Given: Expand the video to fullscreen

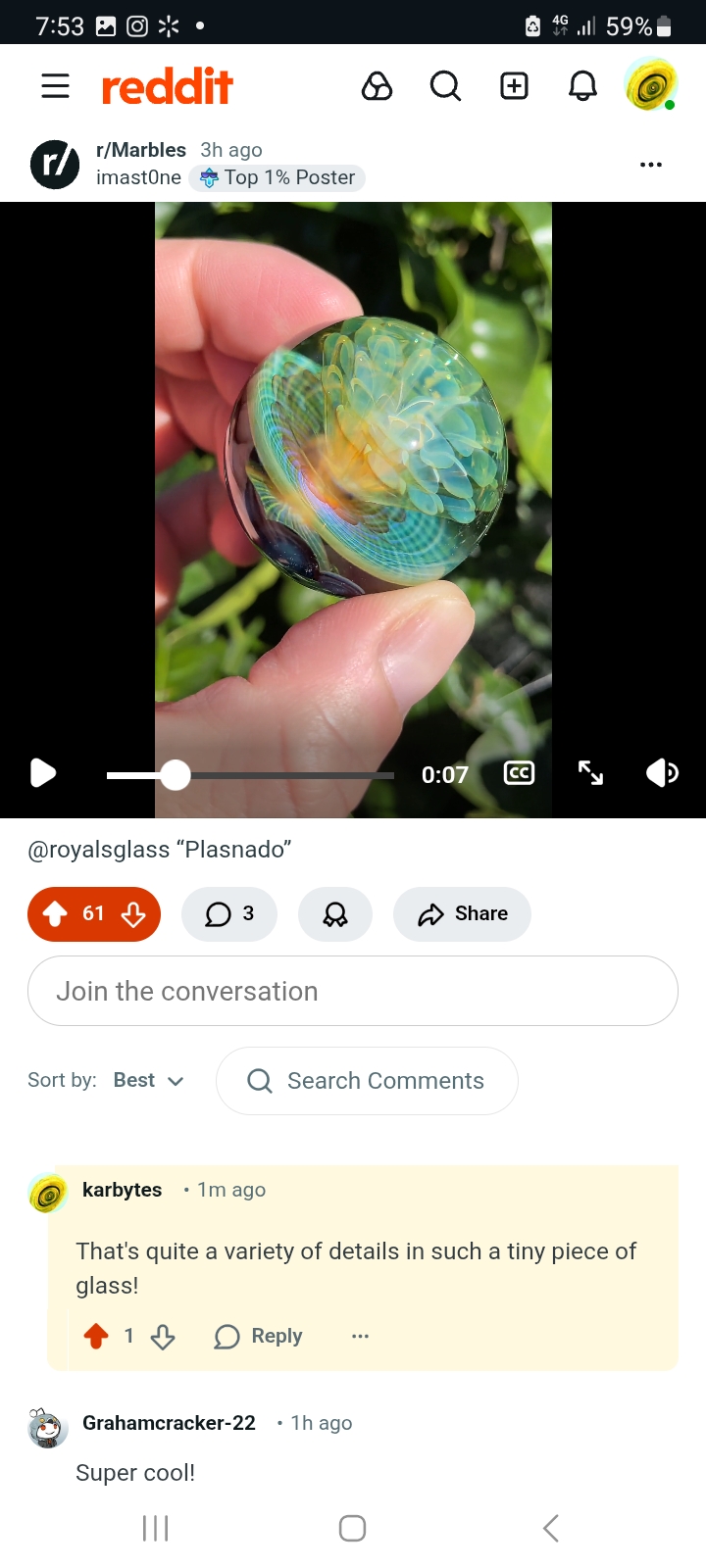Looking at the screenshot, I should 590,773.
